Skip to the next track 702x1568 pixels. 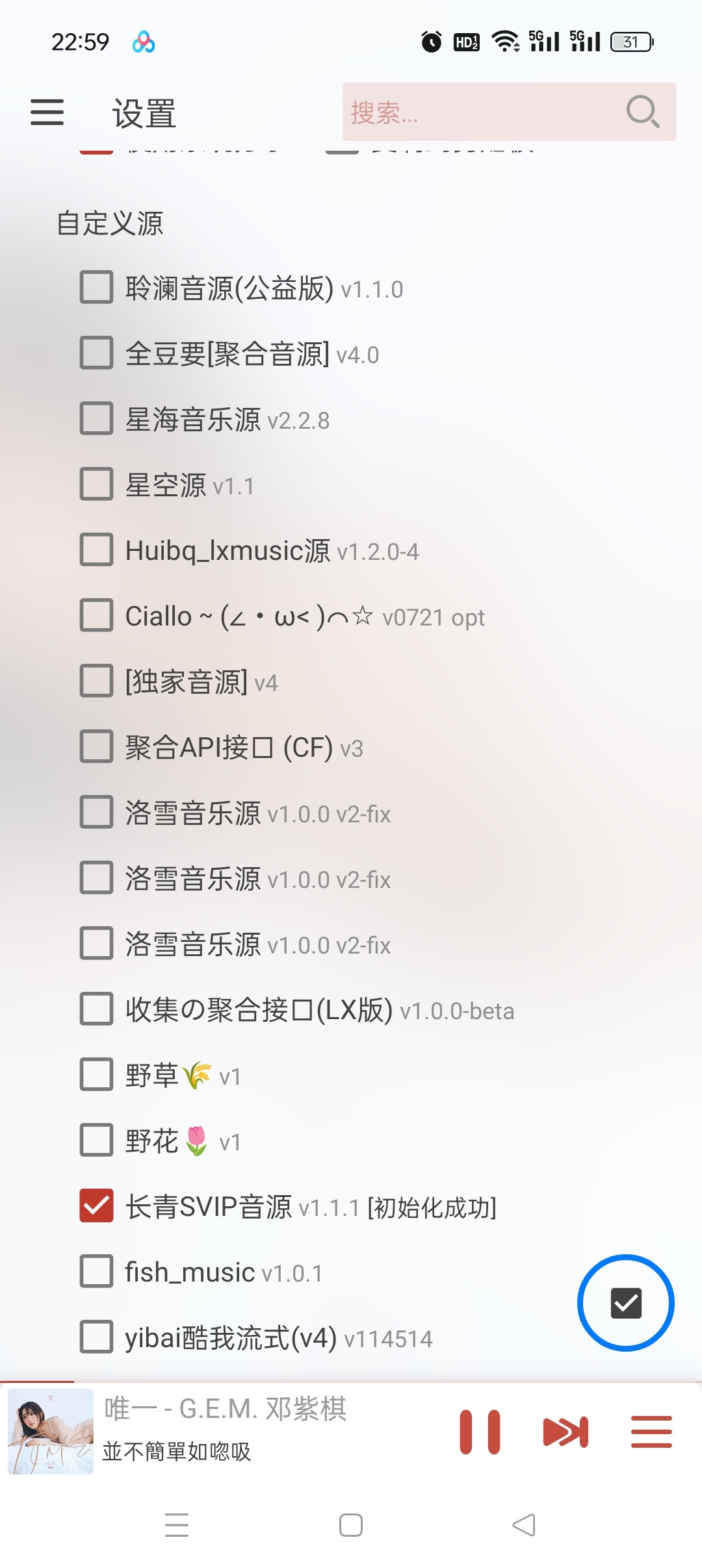565,1432
